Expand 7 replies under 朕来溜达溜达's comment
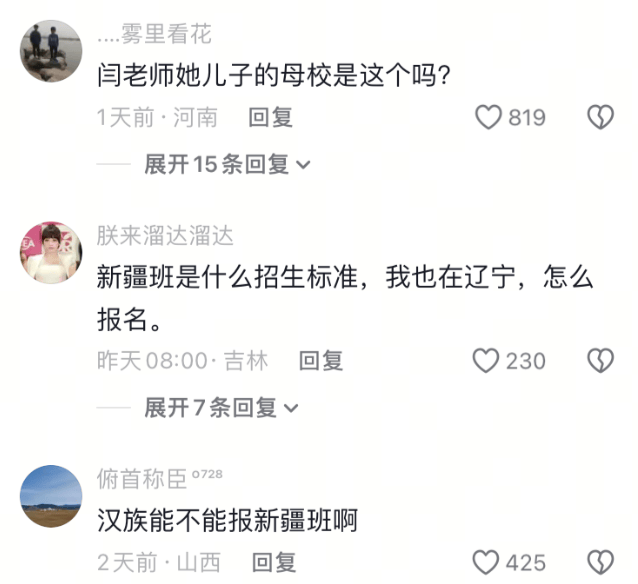 coord(222,407)
